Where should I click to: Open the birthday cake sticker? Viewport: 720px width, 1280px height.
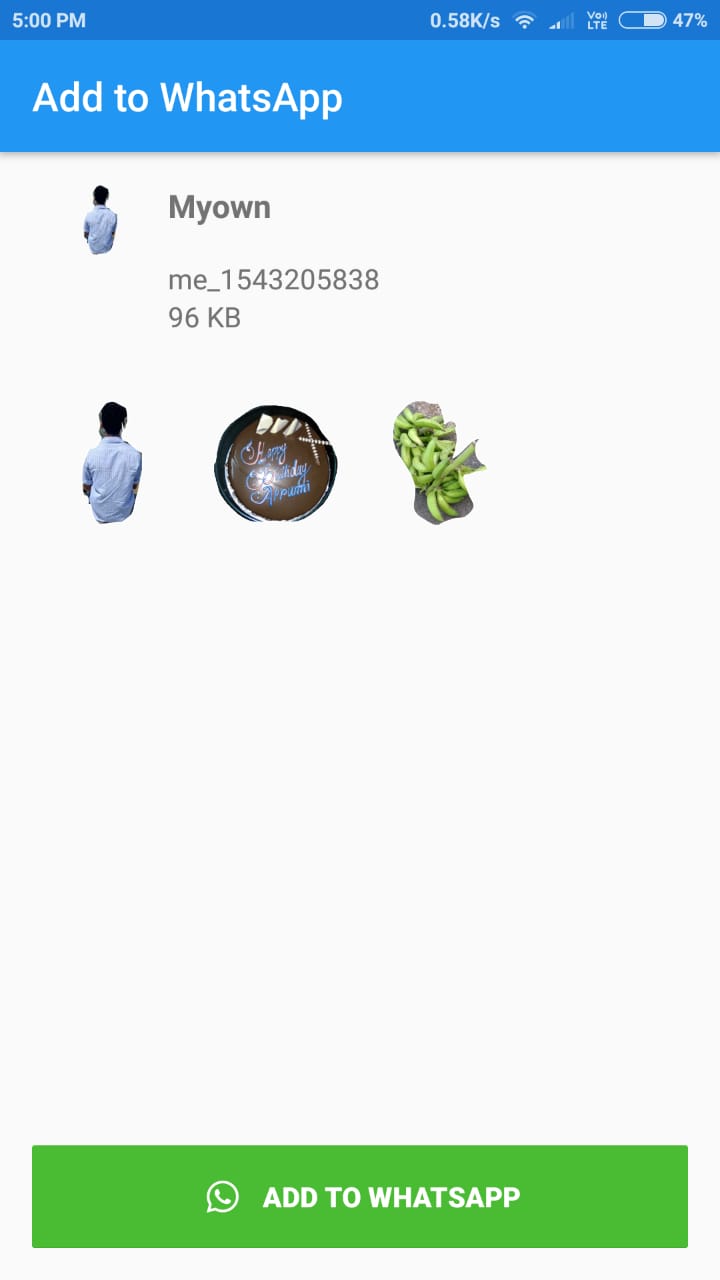(276, 463)
